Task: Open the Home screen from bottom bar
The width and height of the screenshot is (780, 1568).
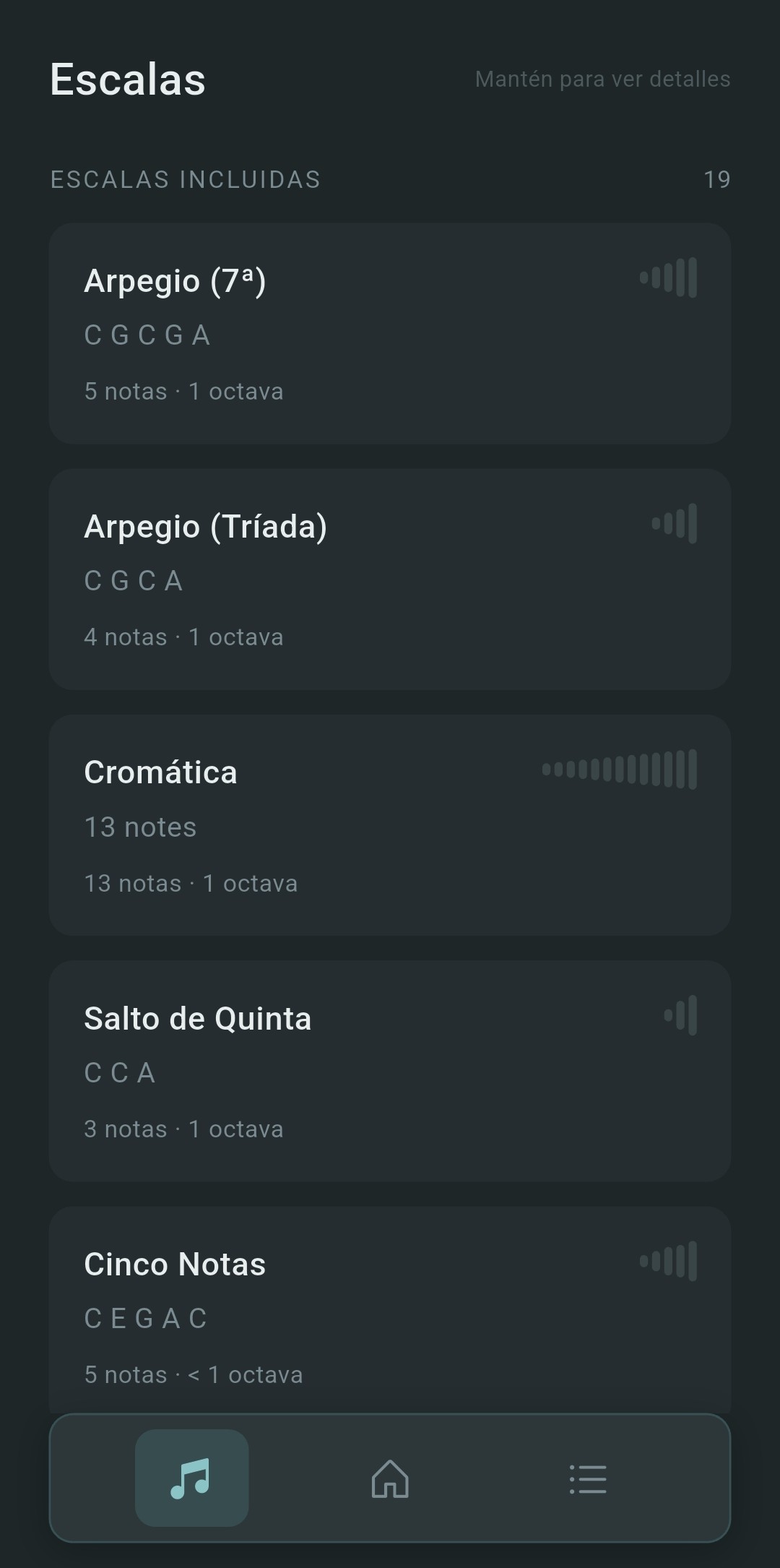Action: [x=390, y=1480]
